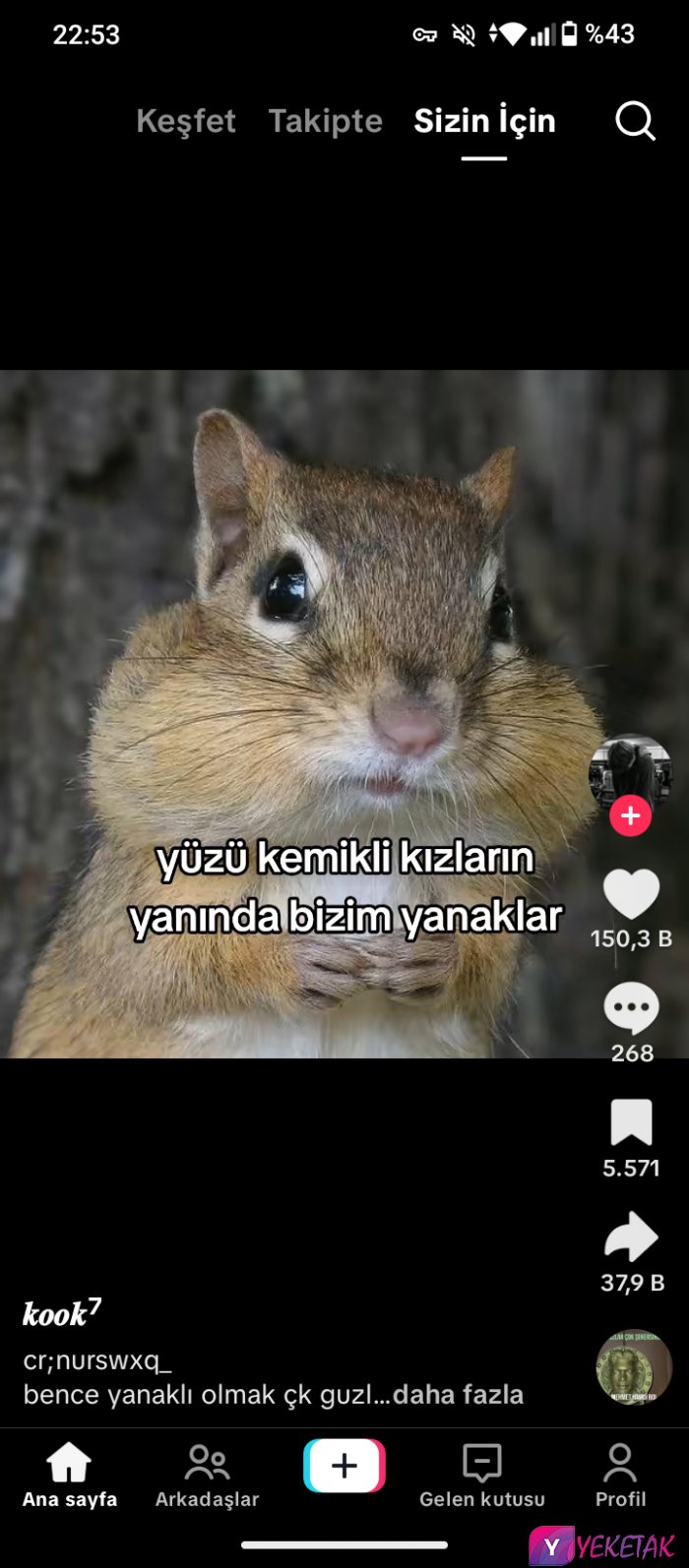689x1568 pixels.
Task: Open Gelen kutusu inbox
Action: pyautogui.click(x=482, y=1475)
